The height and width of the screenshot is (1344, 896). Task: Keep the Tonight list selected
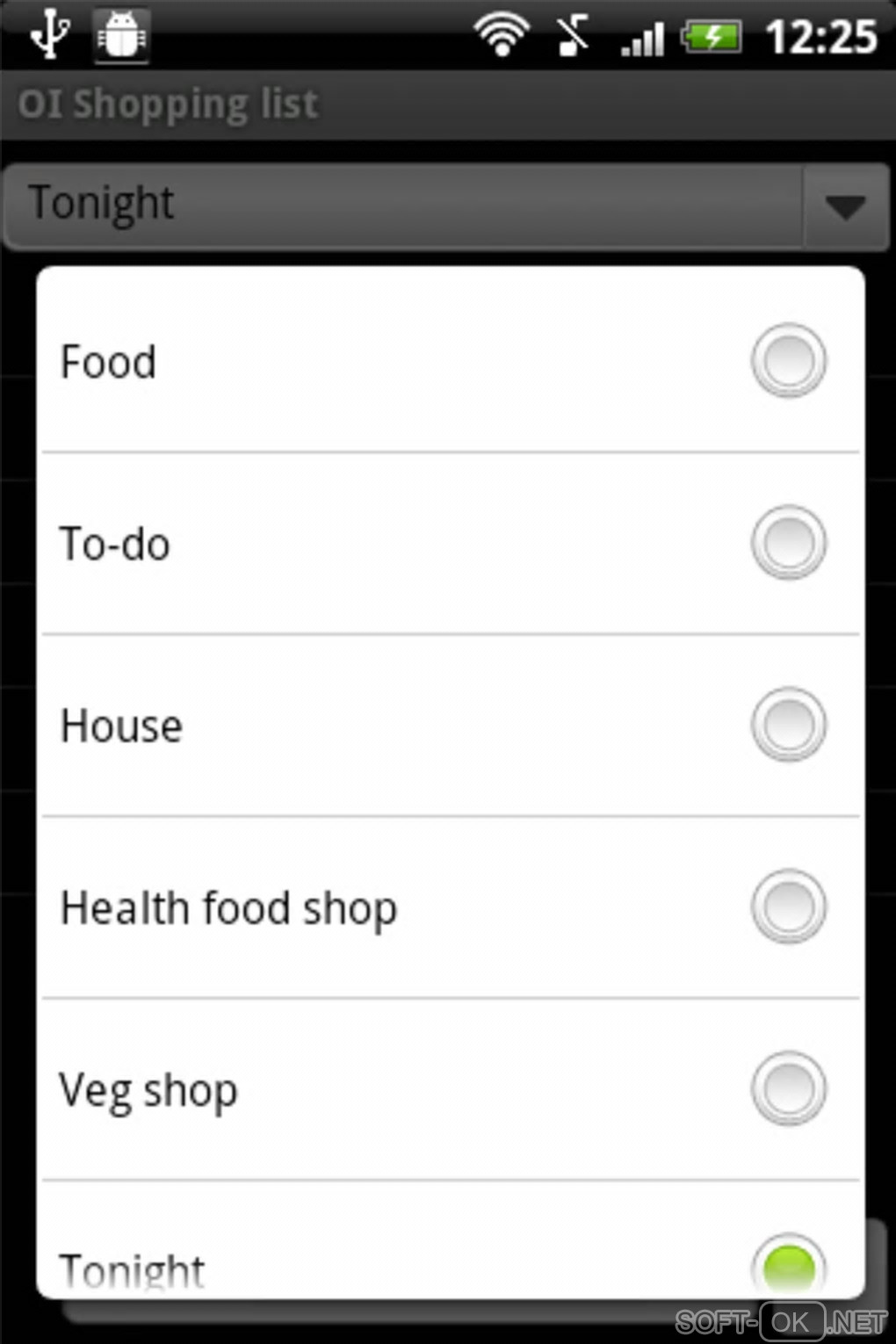pos(450,1263)
